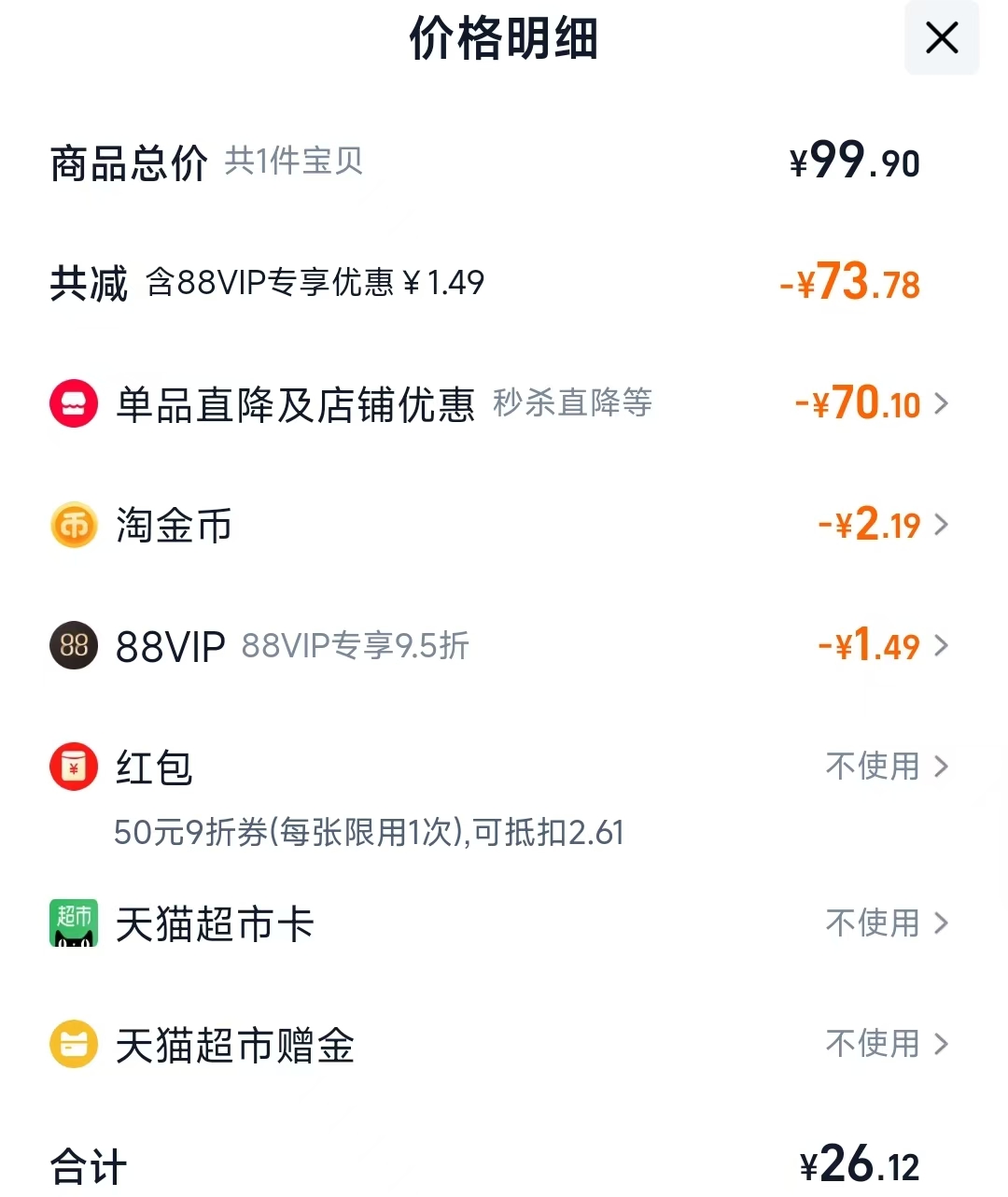Select the 淘金币 gold coin icon
Viewport: 1008px width, 1197px height.
tap(74, 525)
